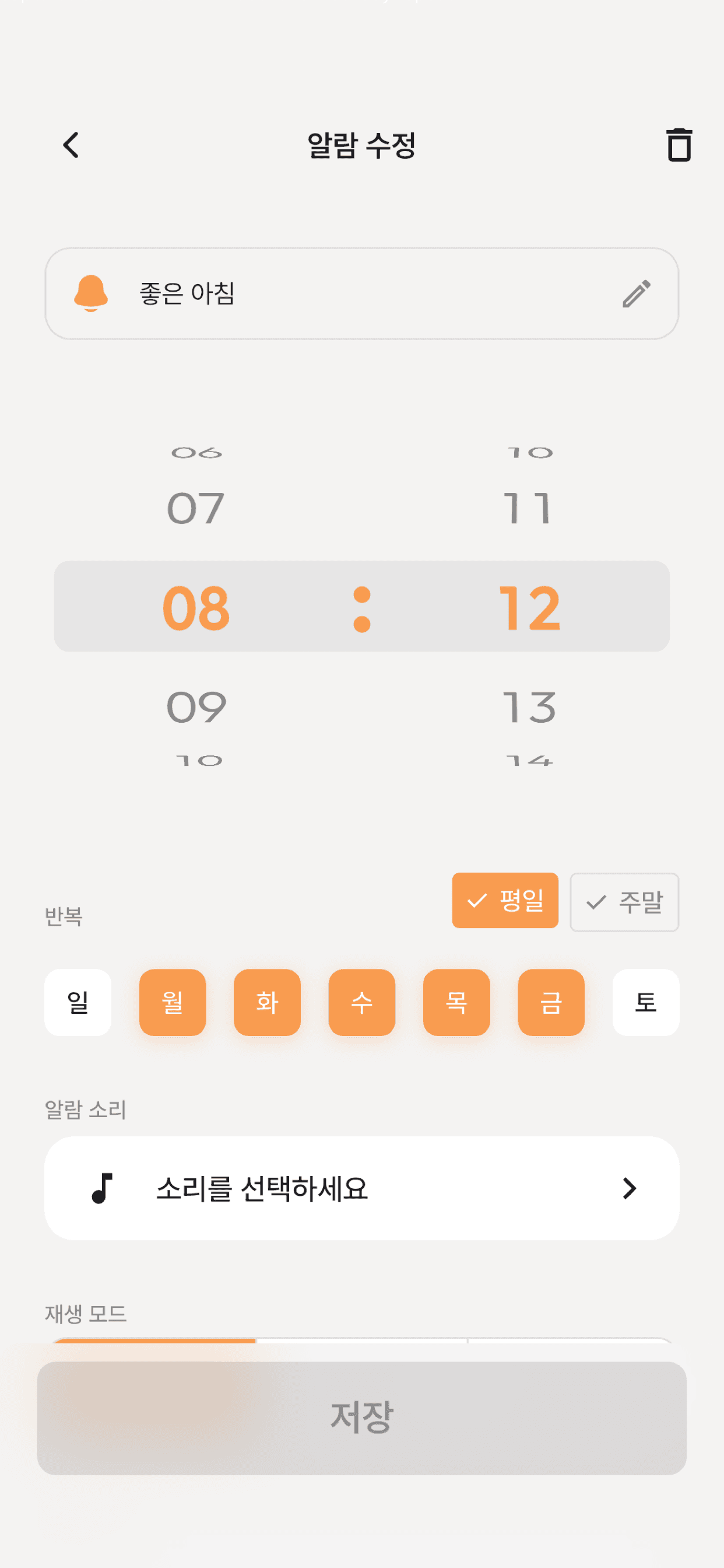
Task: Open sound selection via the right chevron
Action: point(630,1188)
